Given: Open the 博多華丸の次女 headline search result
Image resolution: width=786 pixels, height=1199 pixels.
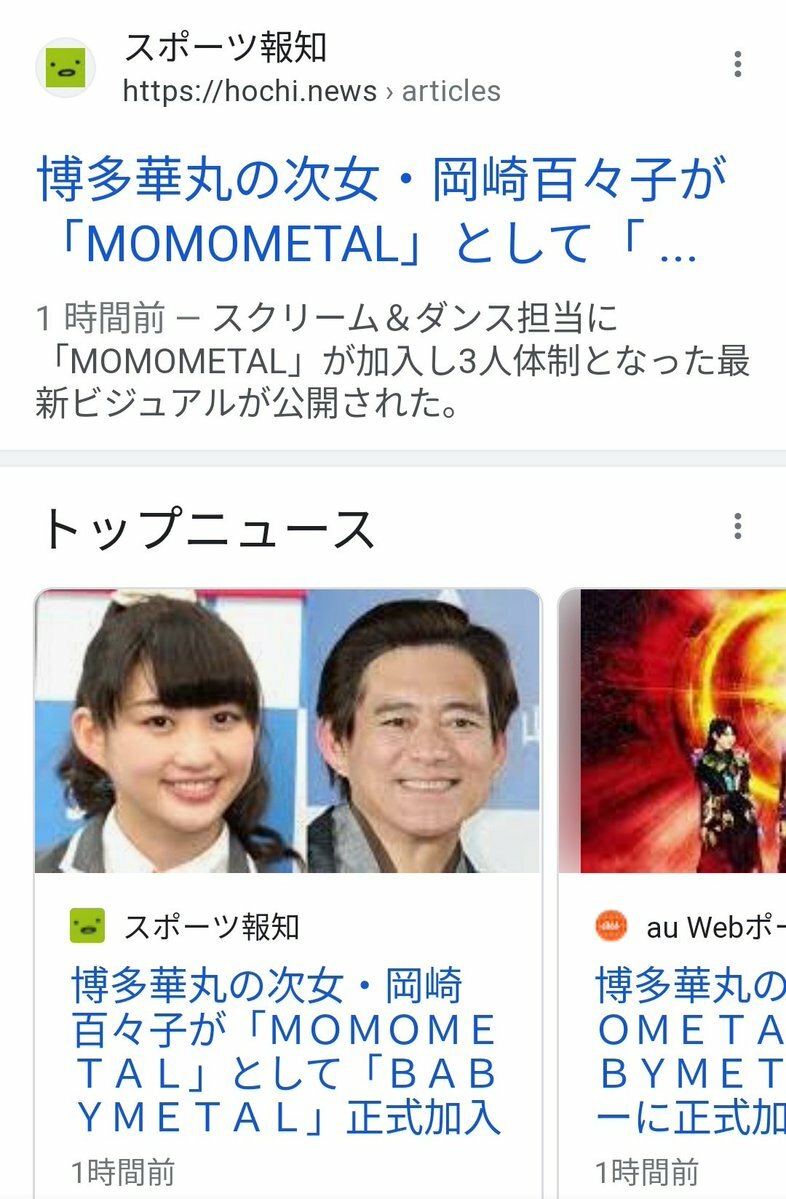Looking at the screenshot, I should (380, 211).
